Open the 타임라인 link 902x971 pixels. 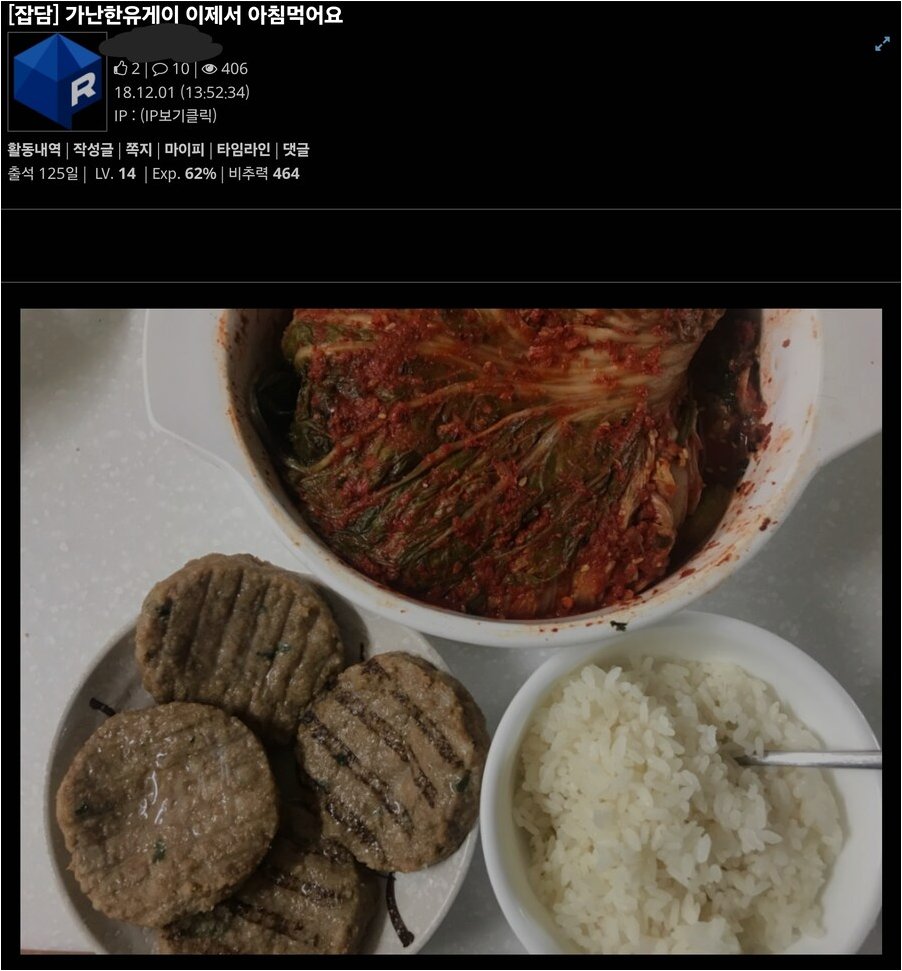tap(243, 149)
